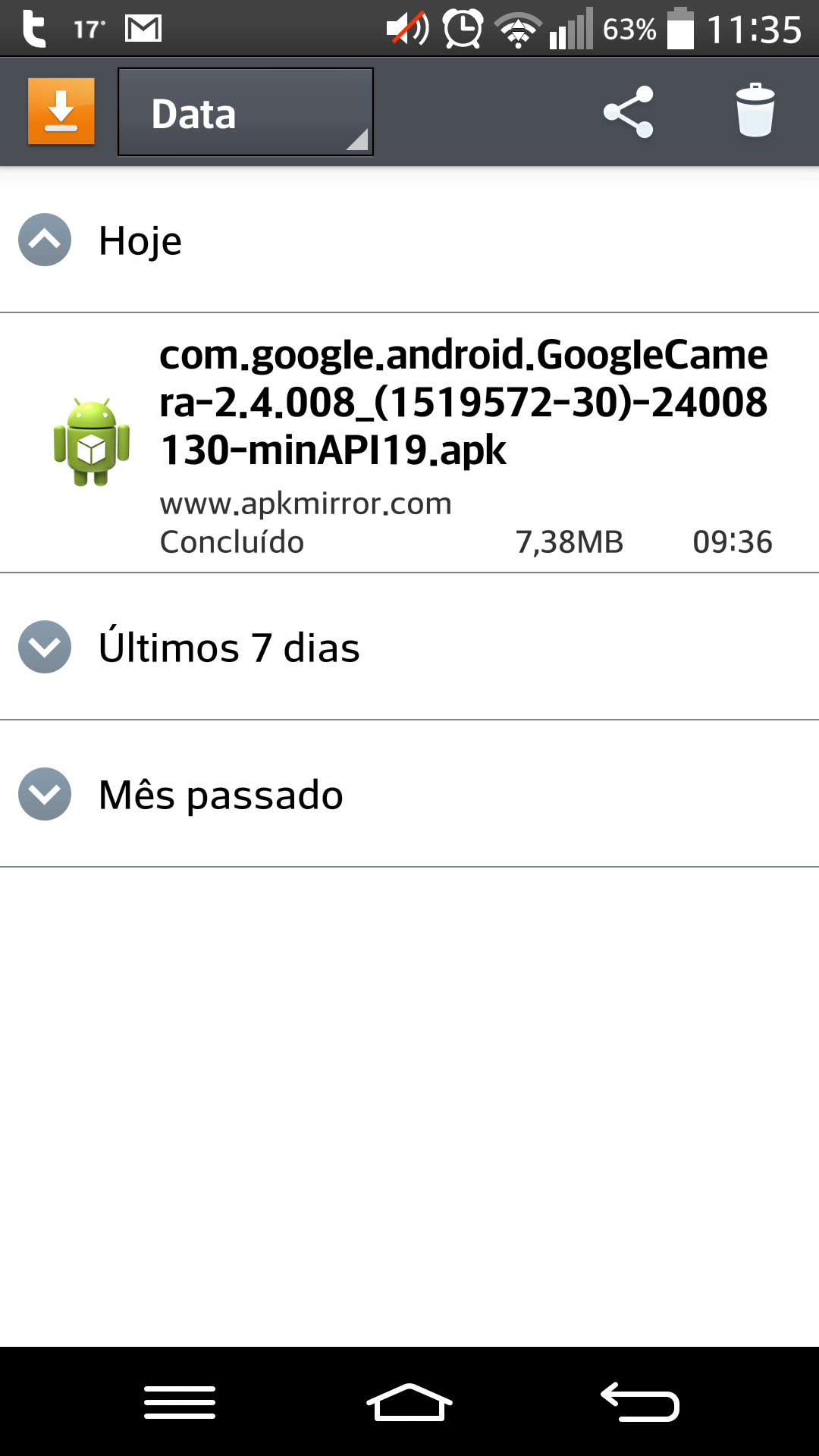Viewport: 819px width, 1456px height.
Task: Tap the orange Downloads app icon
Action: pyautogui.click(x=61, y=111)
